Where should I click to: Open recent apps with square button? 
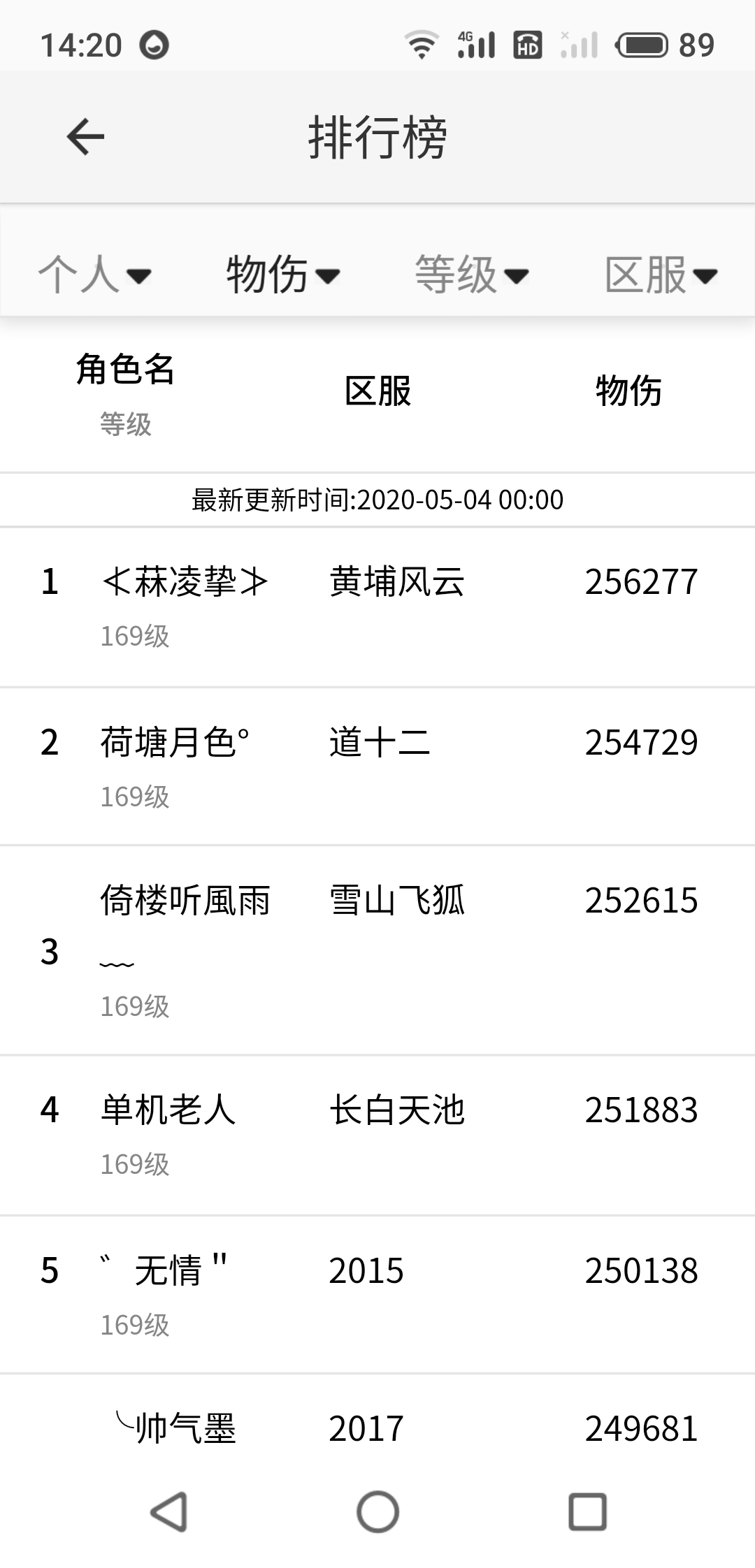point(587,1512)
